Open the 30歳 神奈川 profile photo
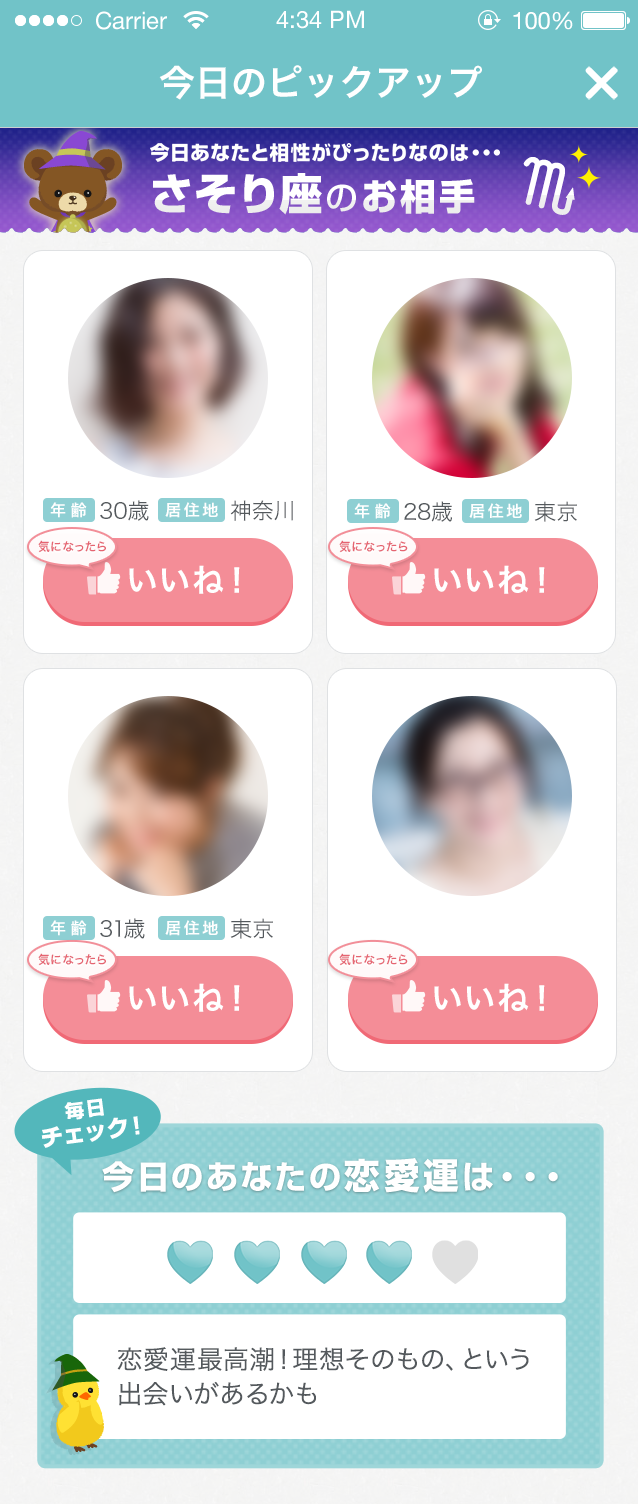 coord(168,378)
